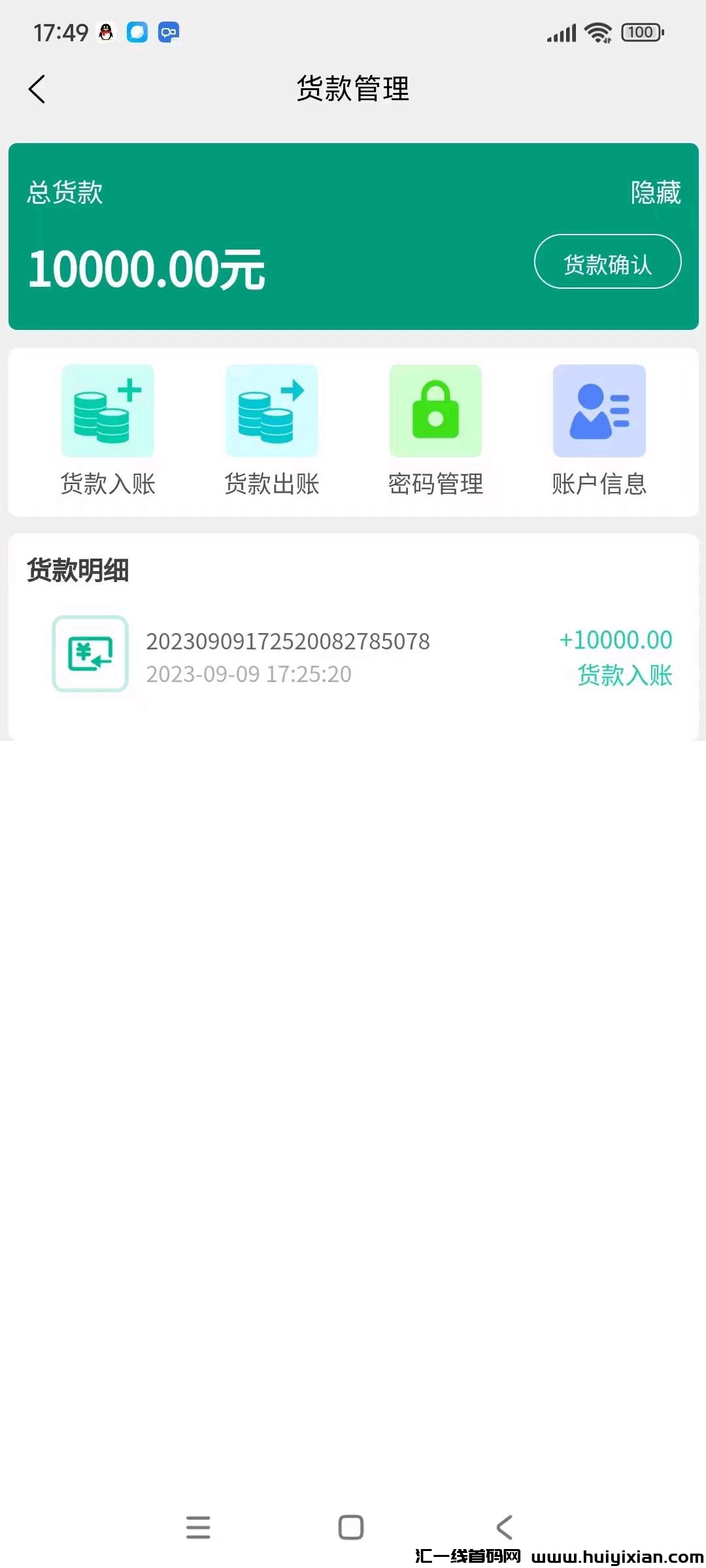Select transaction 20230909172520082785078
This screenshot has height=1568, width=706.
point(289,641)
